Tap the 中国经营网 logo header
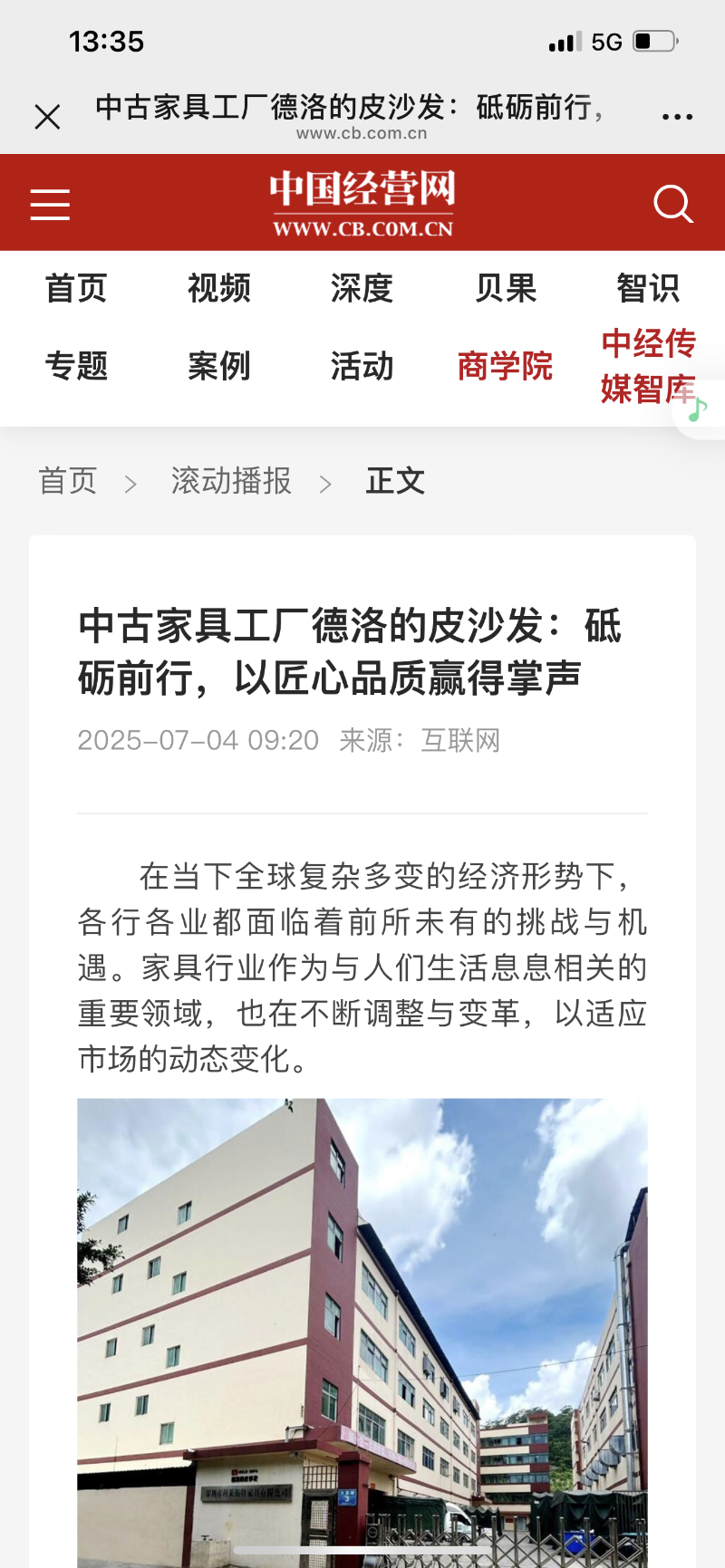The width and height of the screenshot is (725, 1568). [x=362, y=204]
